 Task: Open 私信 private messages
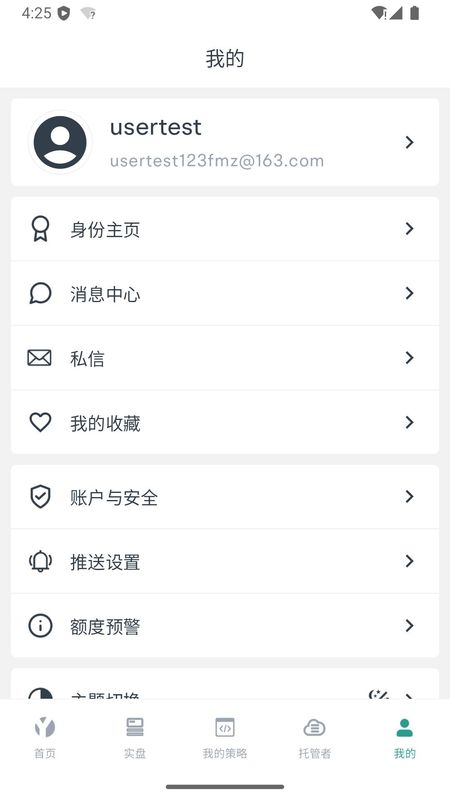click(224, 358)
